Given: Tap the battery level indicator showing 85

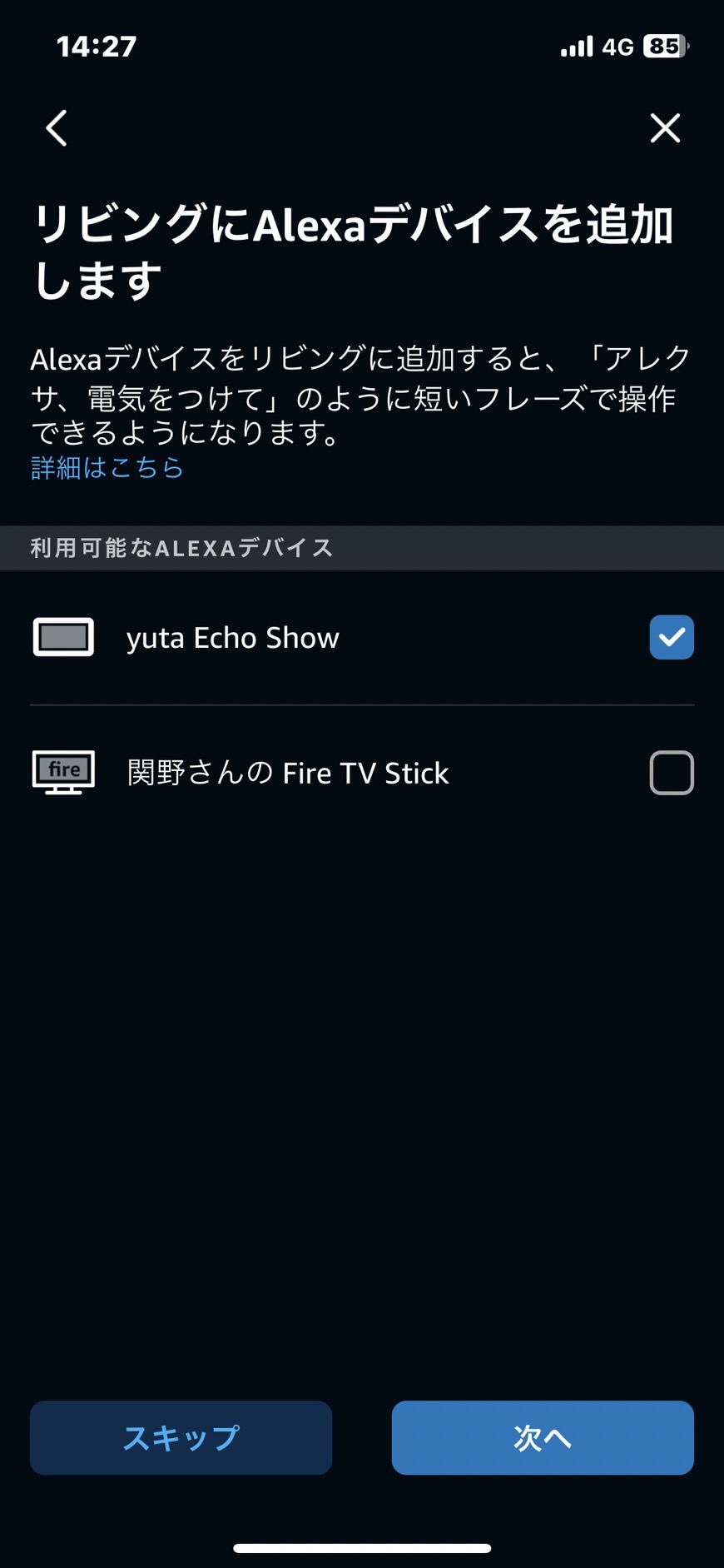Looking at the screenshot, I should [x=662, y=47].
